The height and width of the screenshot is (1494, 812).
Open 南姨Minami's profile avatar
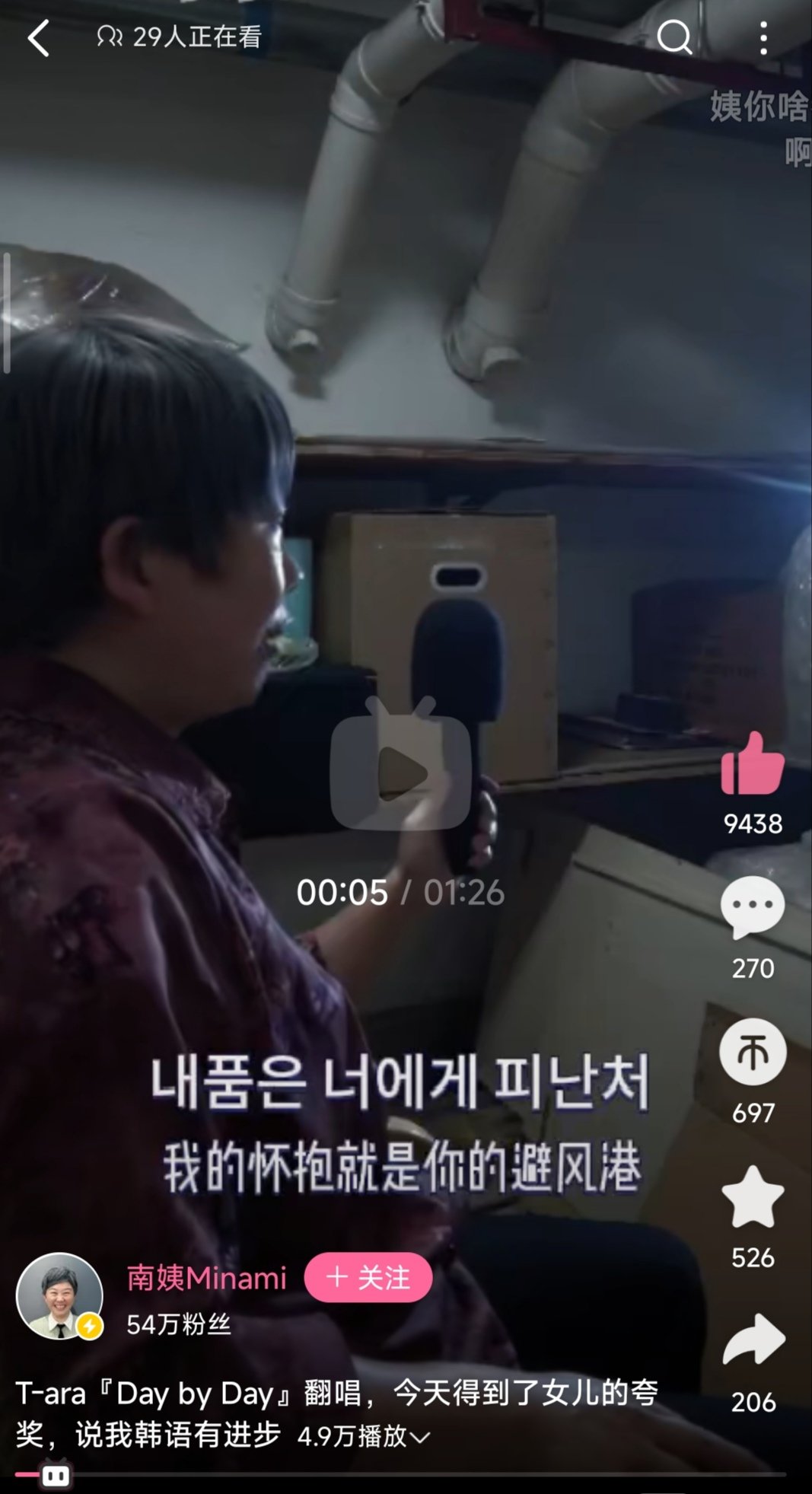[59, 1296]
